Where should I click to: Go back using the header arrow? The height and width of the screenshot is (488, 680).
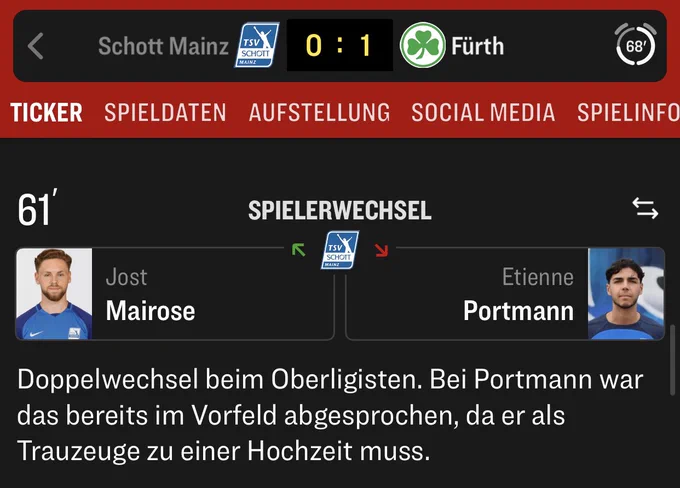coord(36,46)
